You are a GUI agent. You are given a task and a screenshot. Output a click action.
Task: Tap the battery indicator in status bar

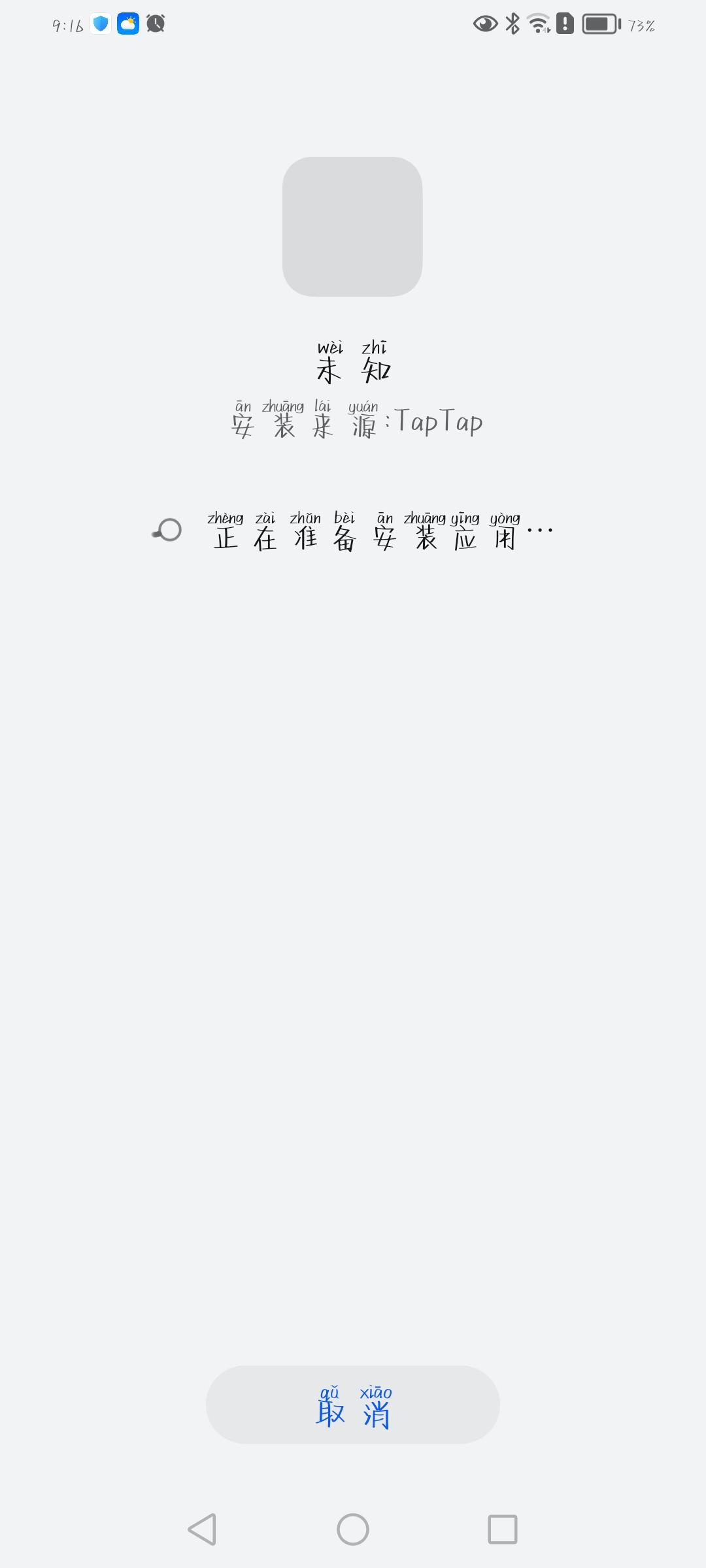(x=598, y=24)
